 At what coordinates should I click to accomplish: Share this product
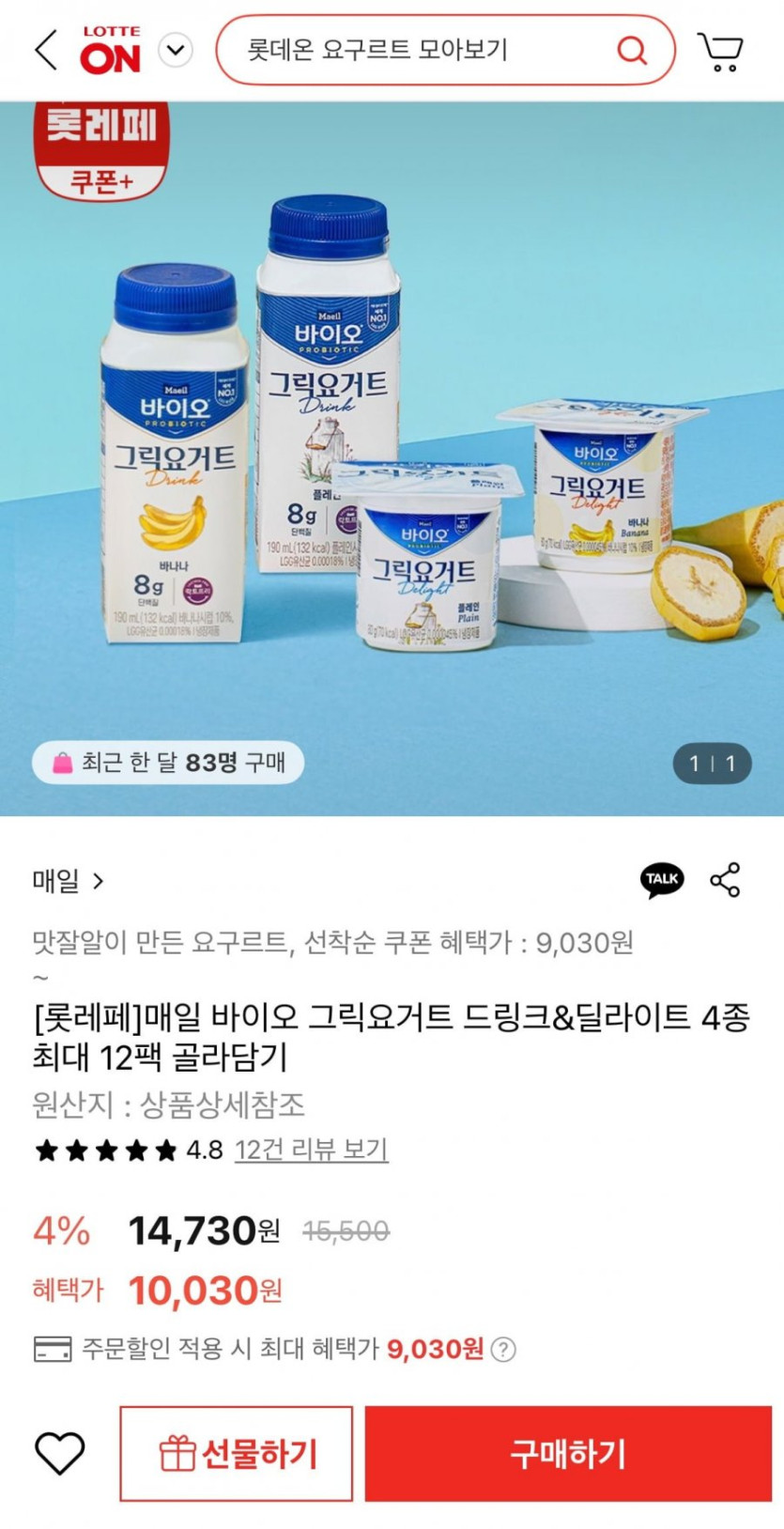(725, 880)
